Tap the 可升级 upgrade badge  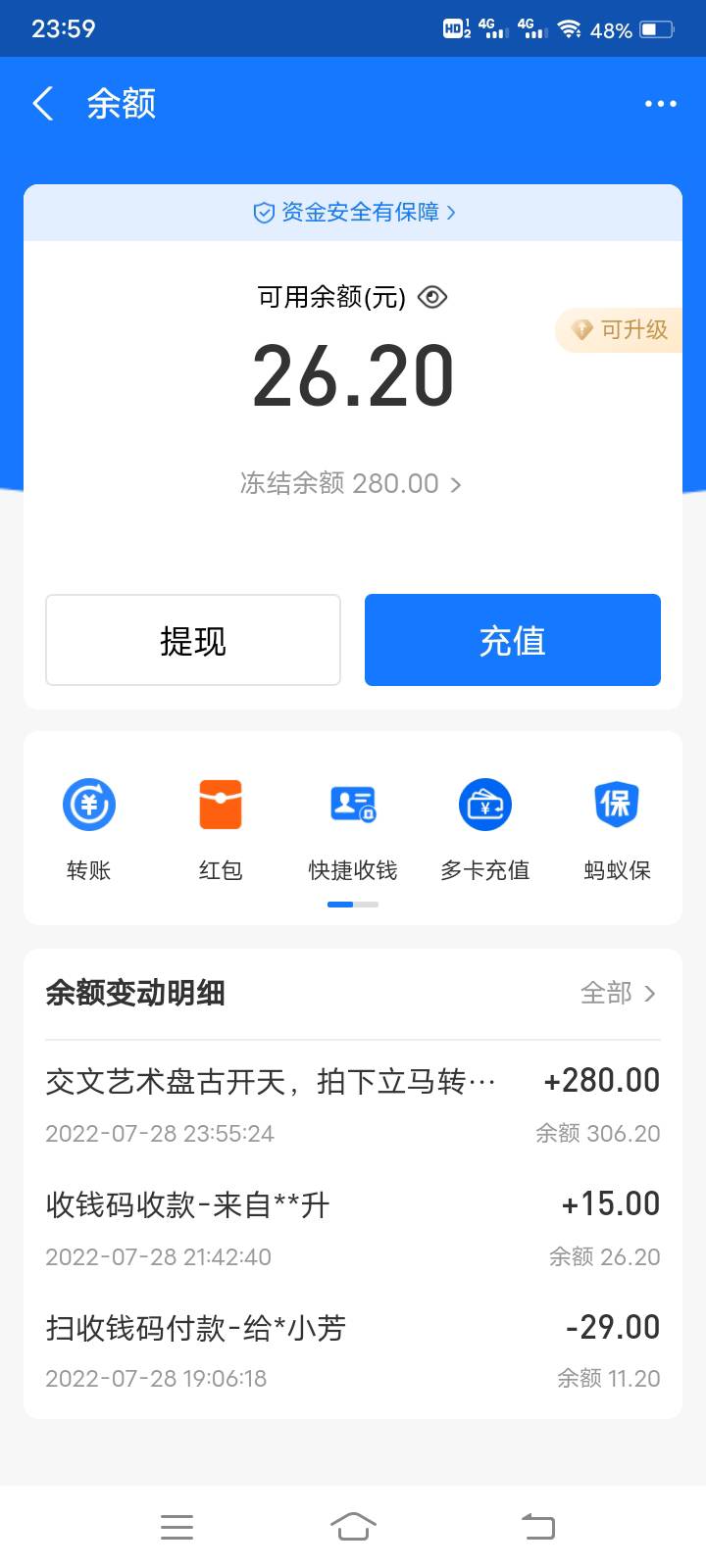(619, 329)
